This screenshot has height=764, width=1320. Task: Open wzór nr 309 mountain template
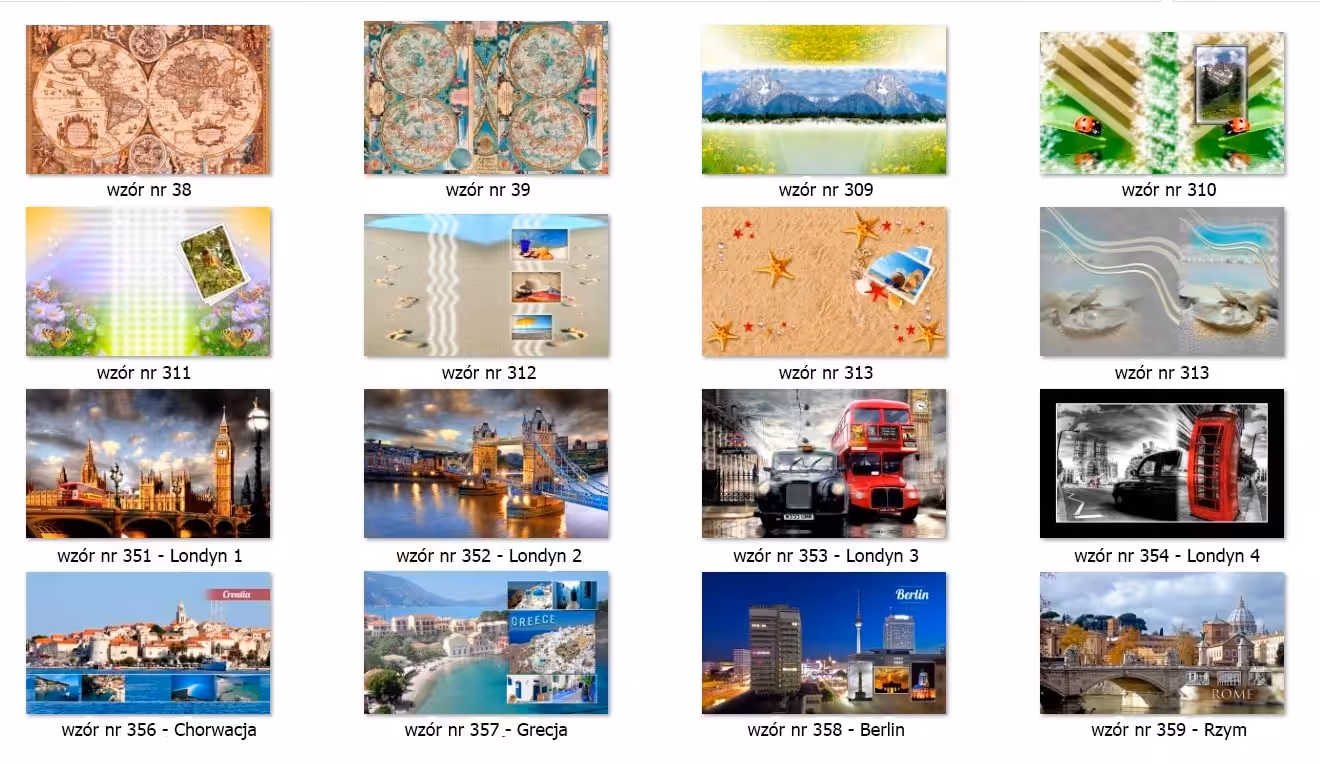[x=824, y=99]
